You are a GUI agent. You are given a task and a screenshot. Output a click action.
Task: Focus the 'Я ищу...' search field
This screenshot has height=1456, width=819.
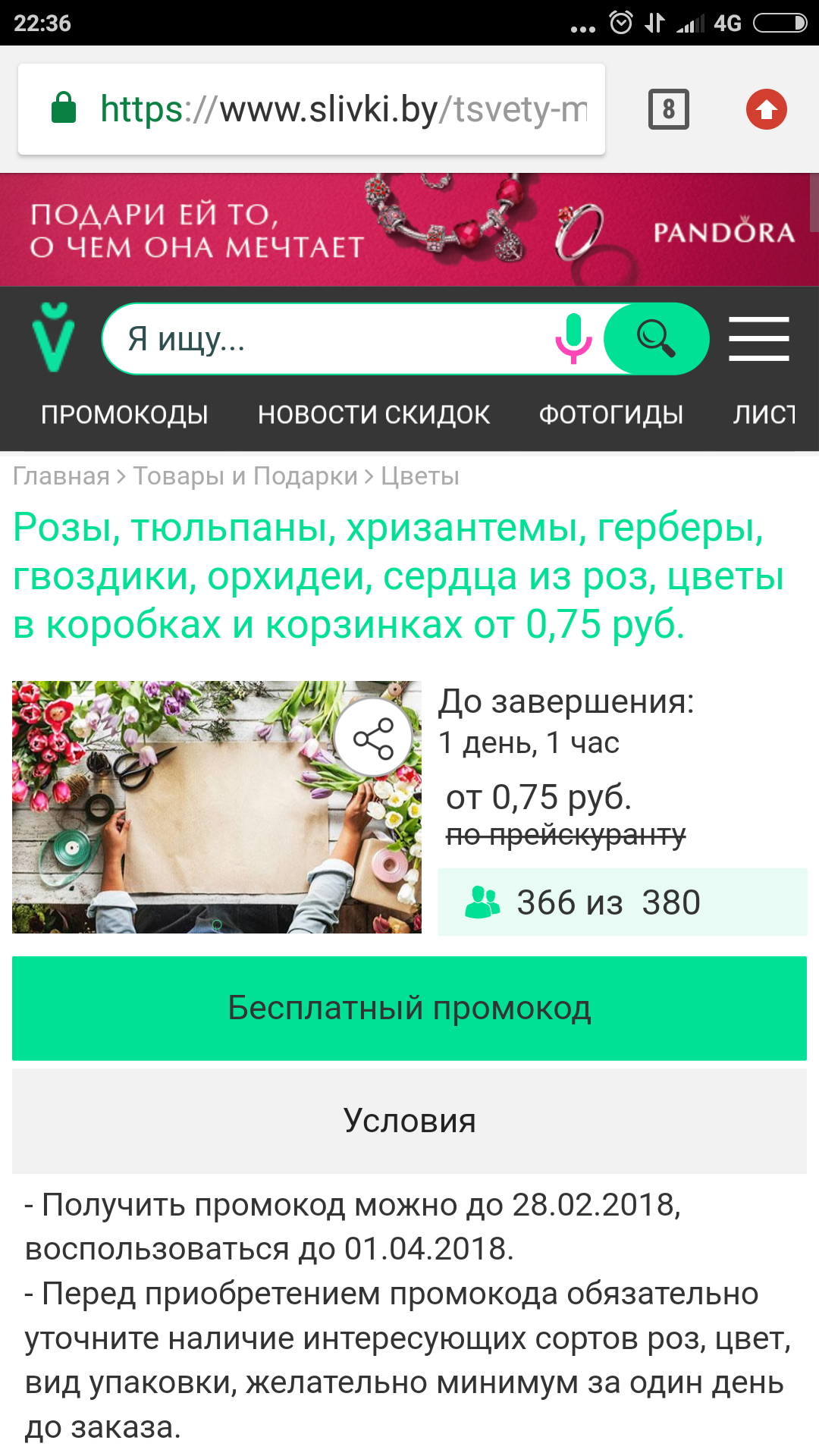pos(326,339)
